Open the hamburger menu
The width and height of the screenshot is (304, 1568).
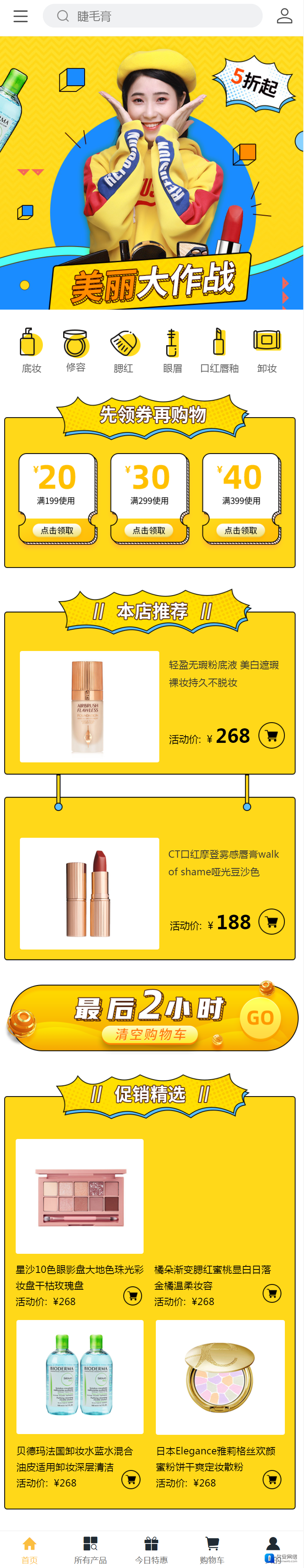coord(21,16)
